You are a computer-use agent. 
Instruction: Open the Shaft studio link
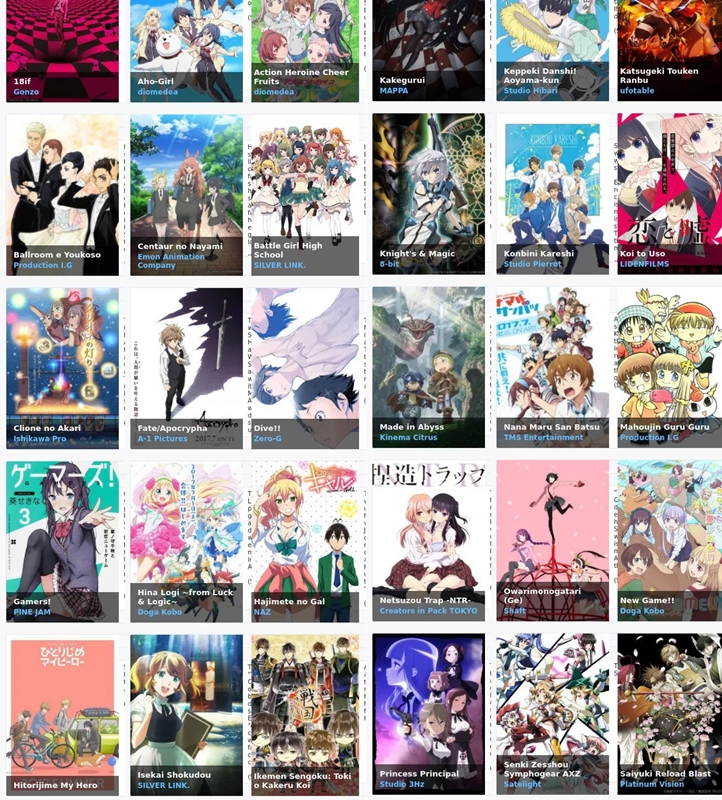point(515,611)
